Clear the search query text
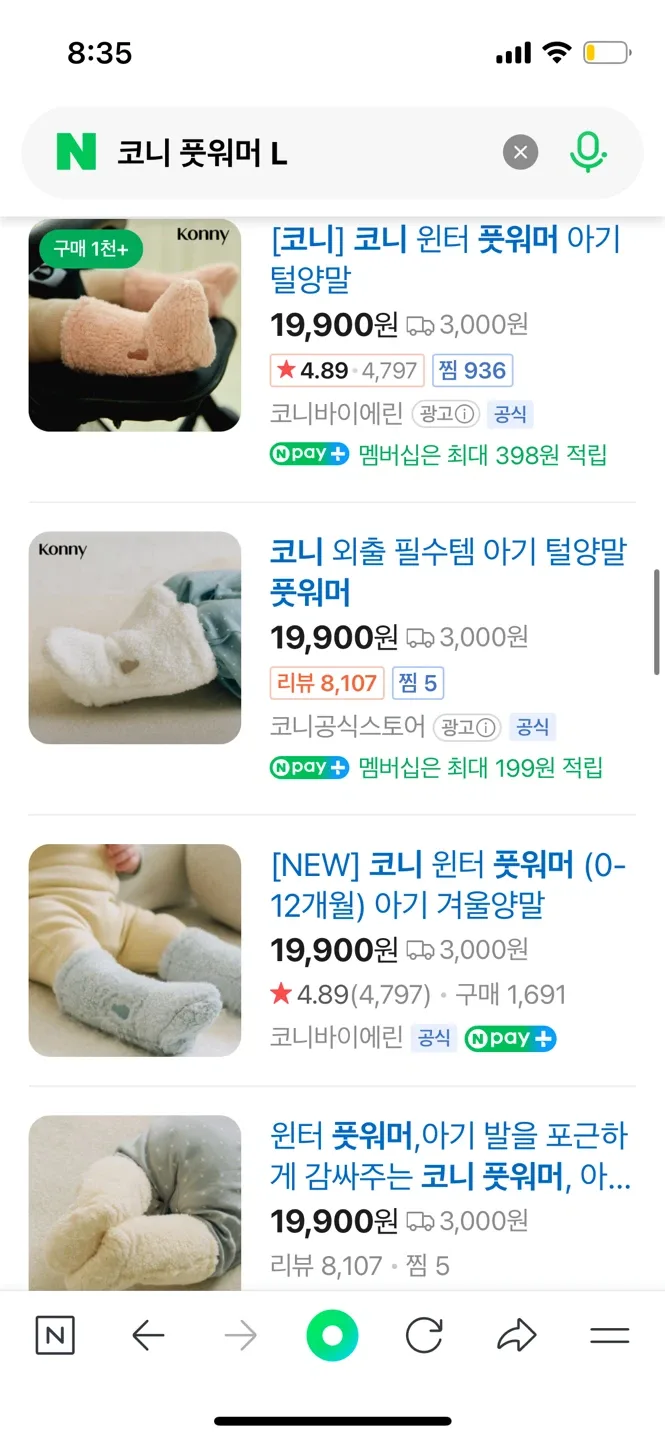 coord(520,153)
